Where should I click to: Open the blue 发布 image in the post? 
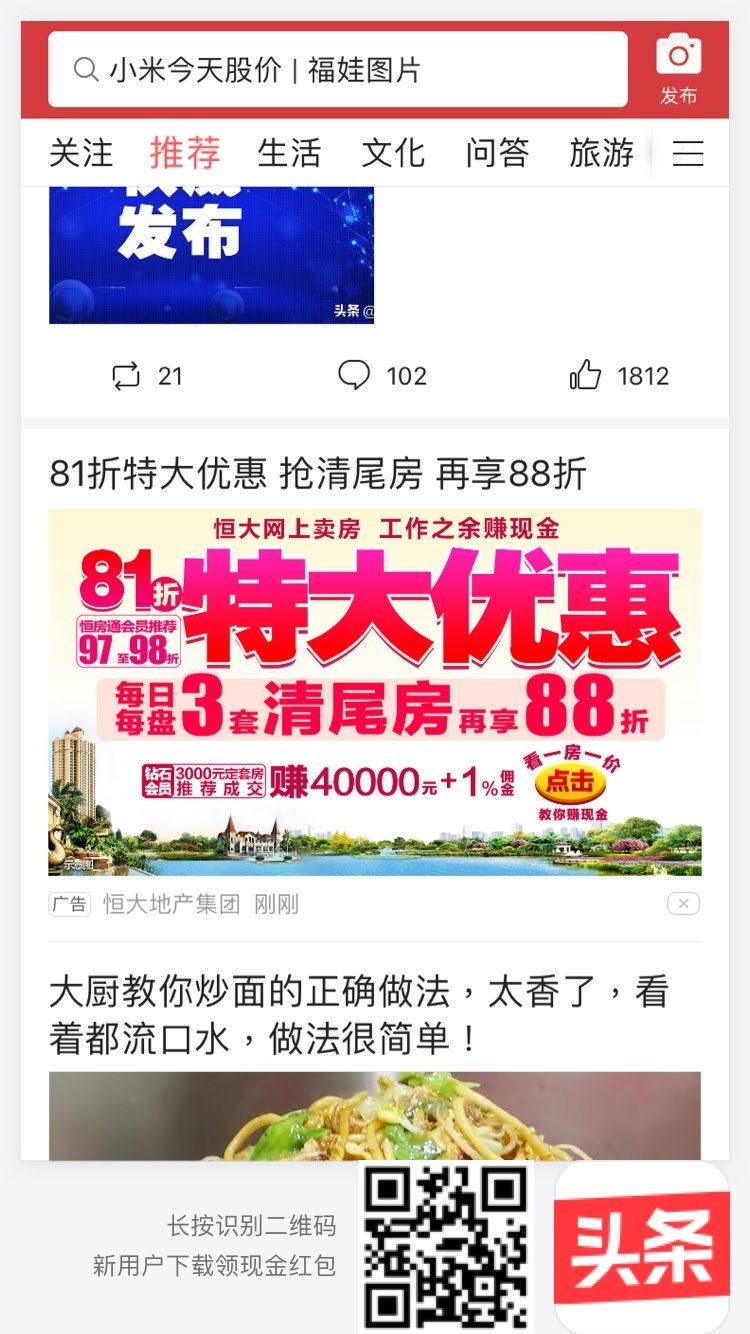point(211,255)
